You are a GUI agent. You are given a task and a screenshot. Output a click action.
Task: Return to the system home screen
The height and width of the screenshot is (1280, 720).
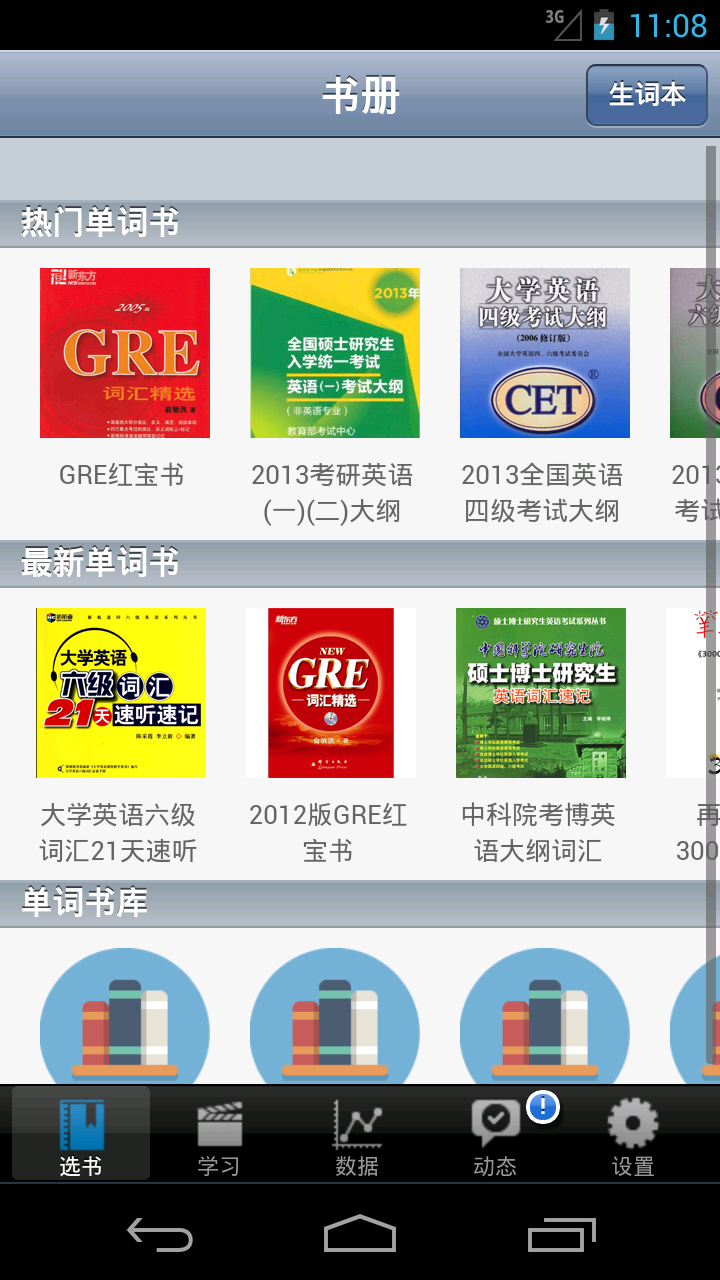pyautogui.click(x=360, y=1236)
